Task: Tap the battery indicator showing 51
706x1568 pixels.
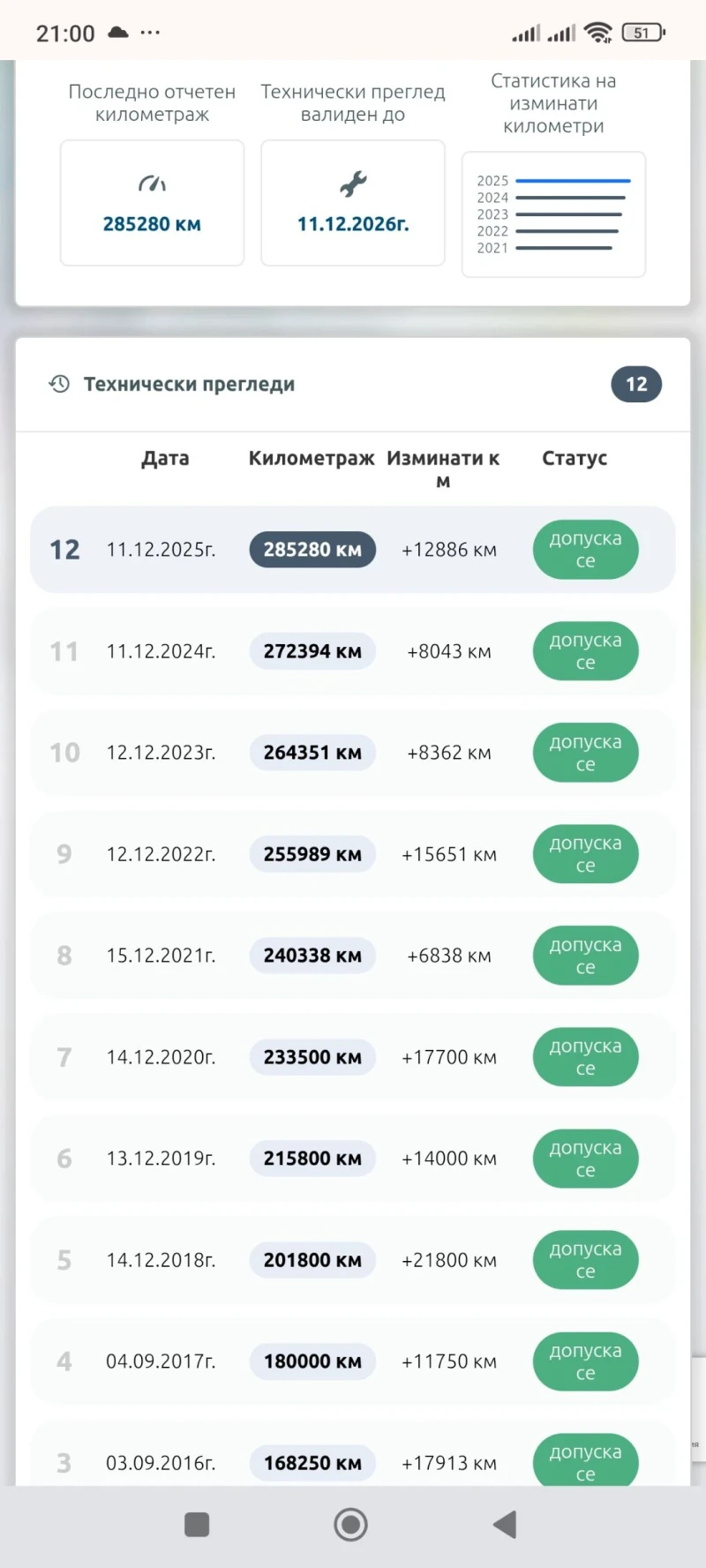Action: (642, 31)
